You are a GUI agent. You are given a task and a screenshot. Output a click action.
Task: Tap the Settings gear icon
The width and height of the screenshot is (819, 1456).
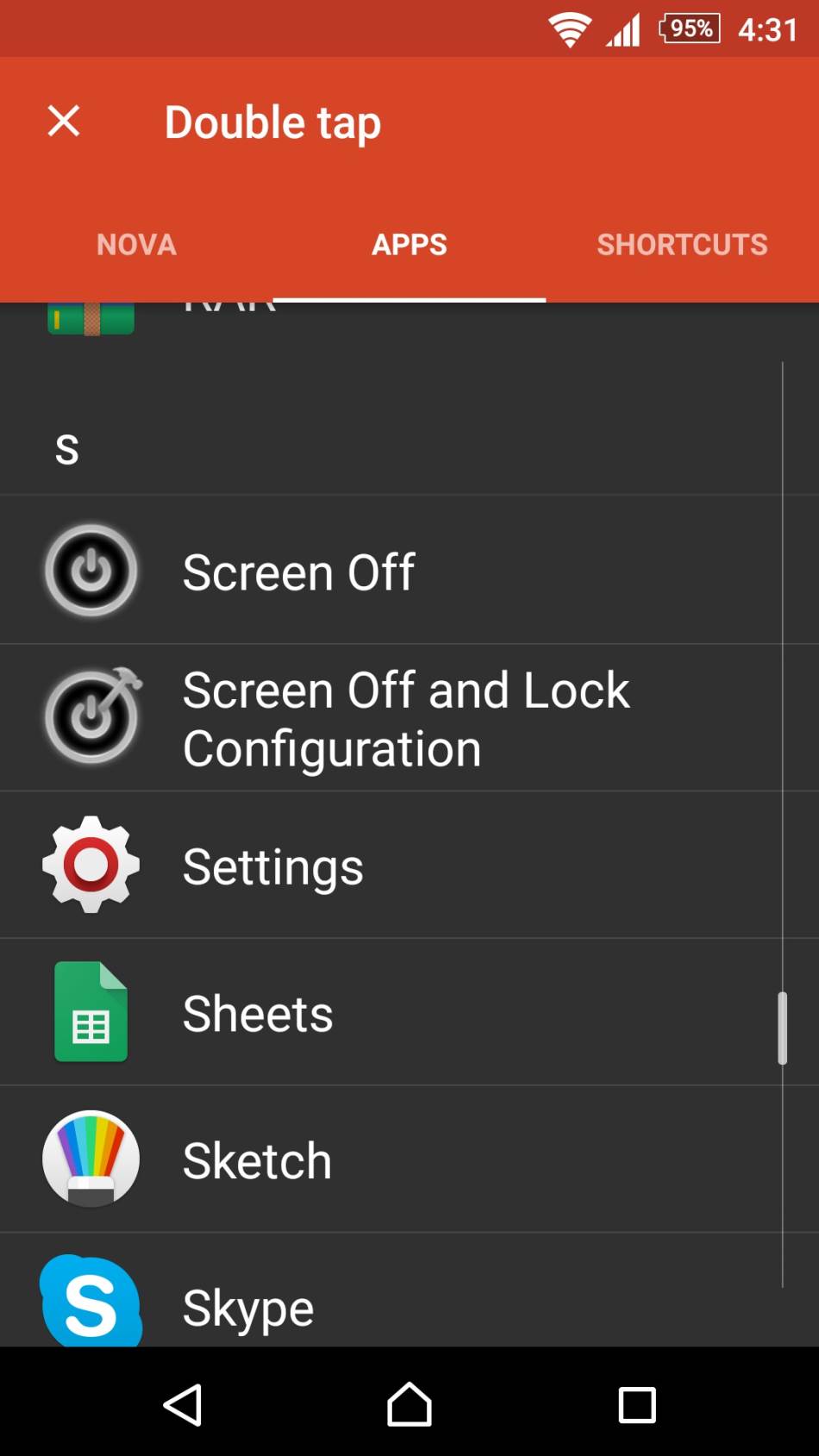click(x=91, y=865)
